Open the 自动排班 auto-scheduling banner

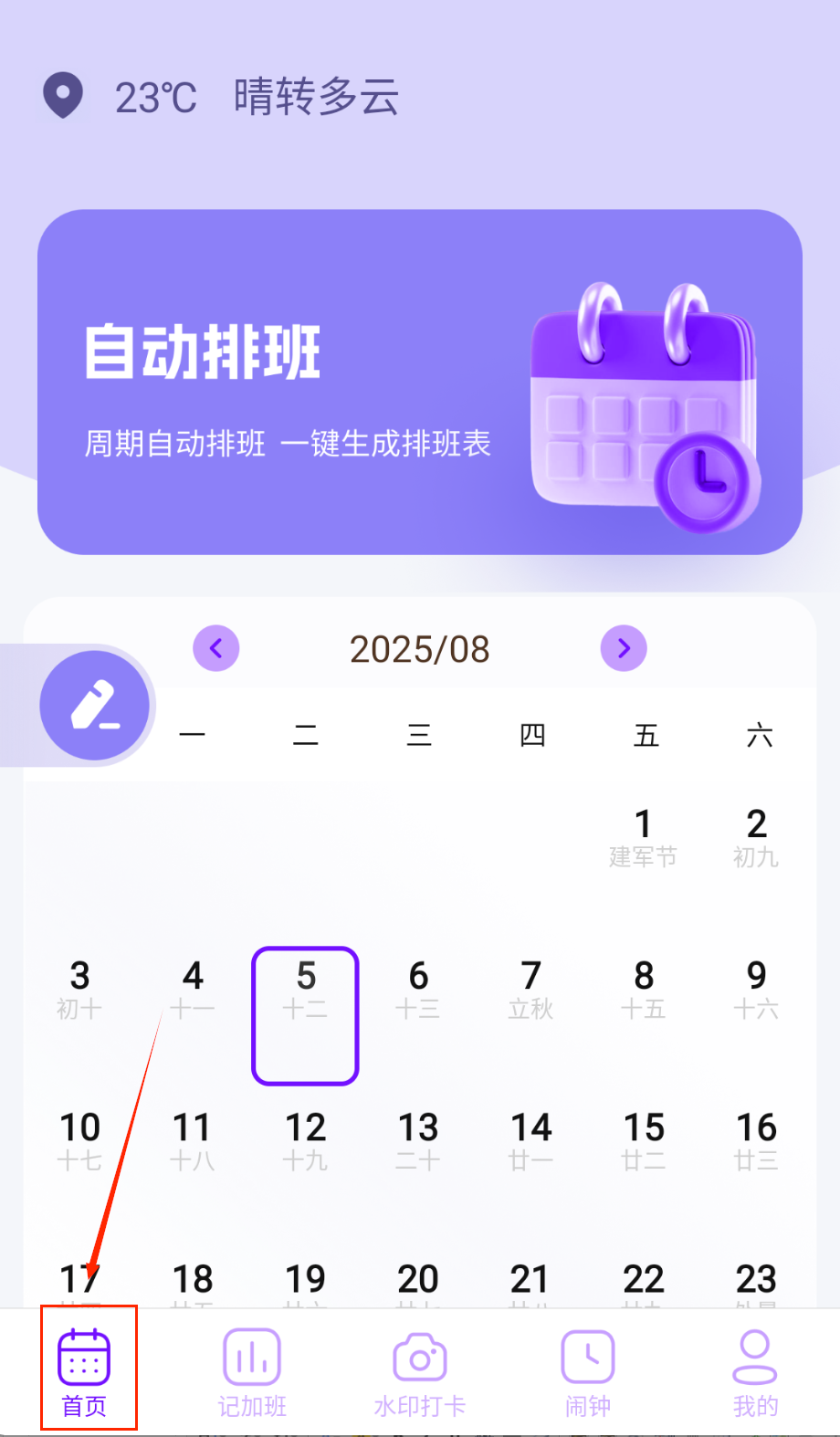(x=419, y=382)
